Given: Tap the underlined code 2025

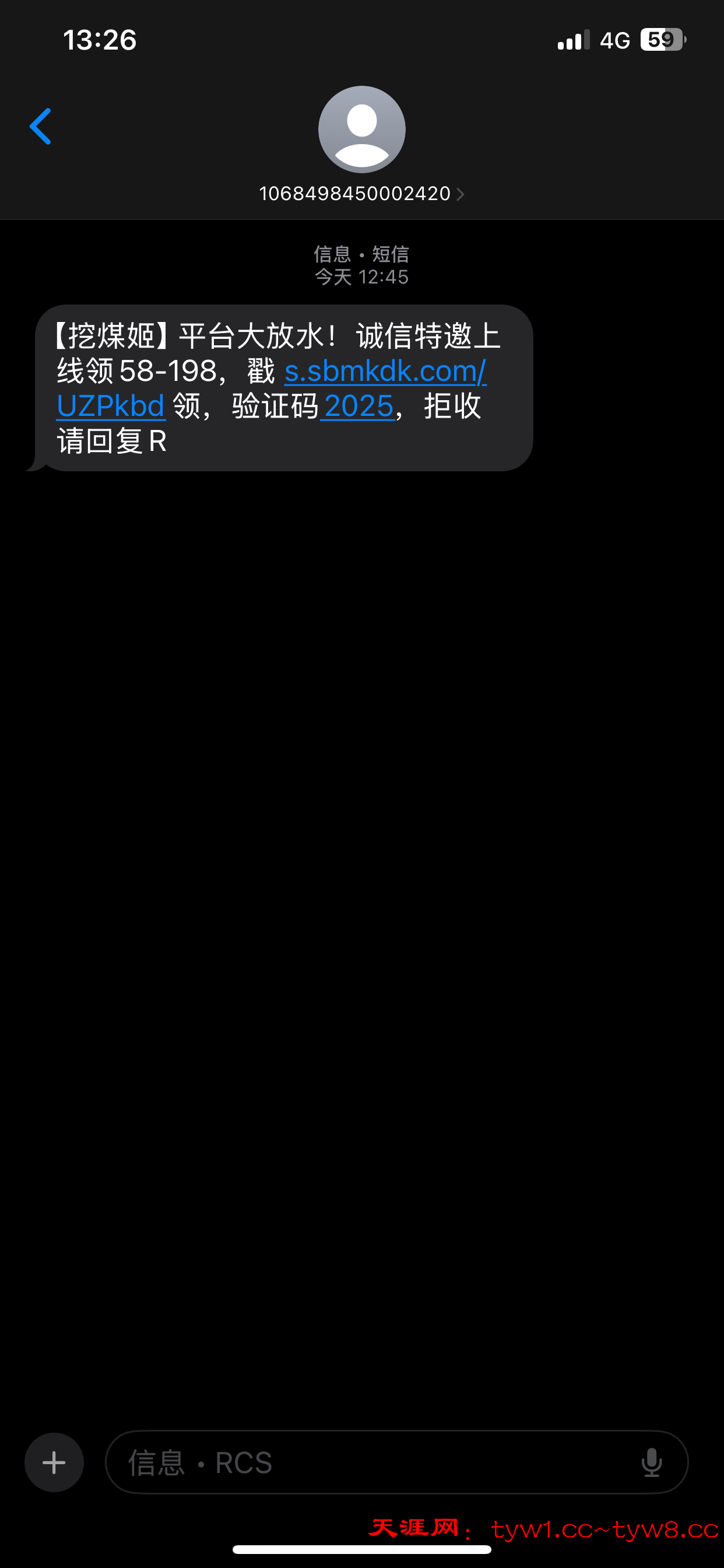Looking at the screenshot, I should click(359, 407).
